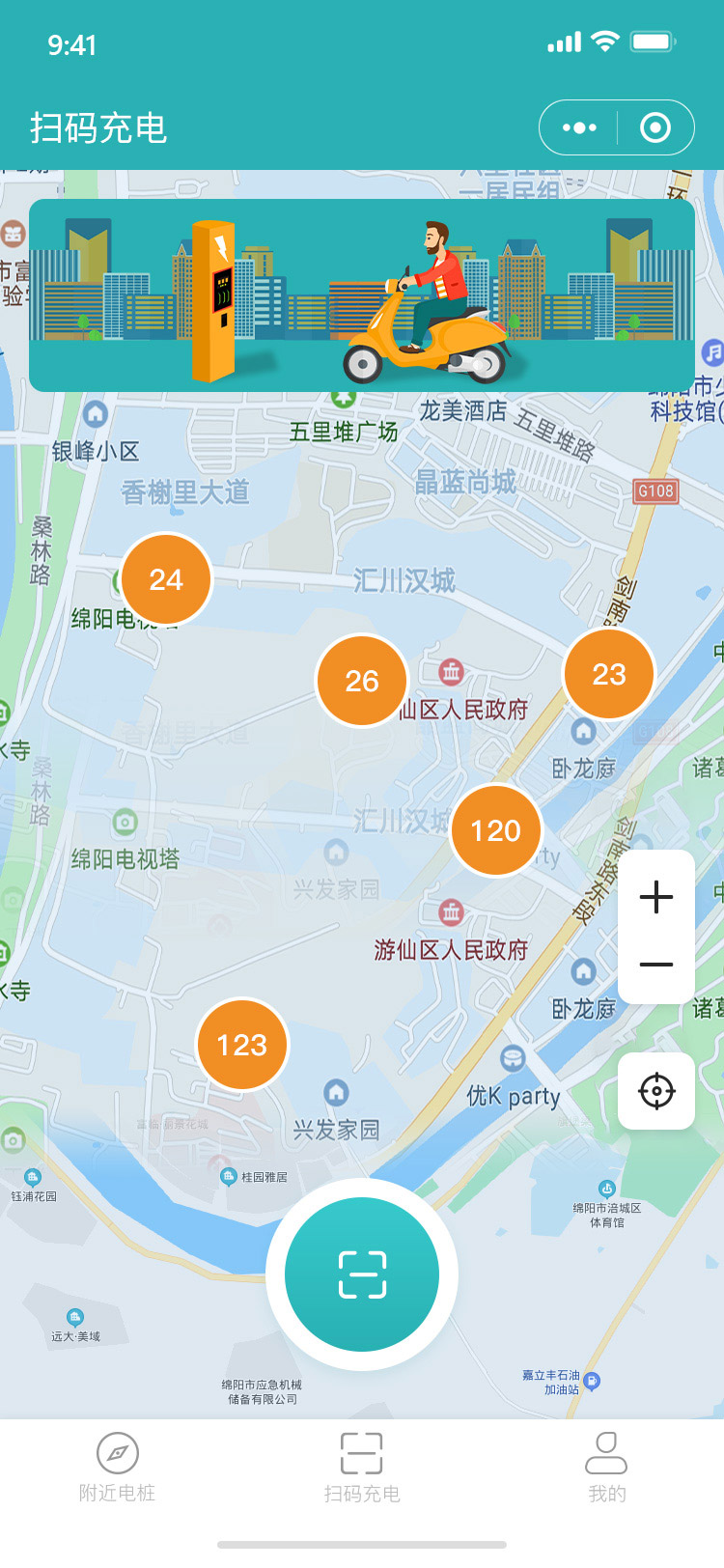Select the map cluster showing 24 stations

tap(166, 579)
